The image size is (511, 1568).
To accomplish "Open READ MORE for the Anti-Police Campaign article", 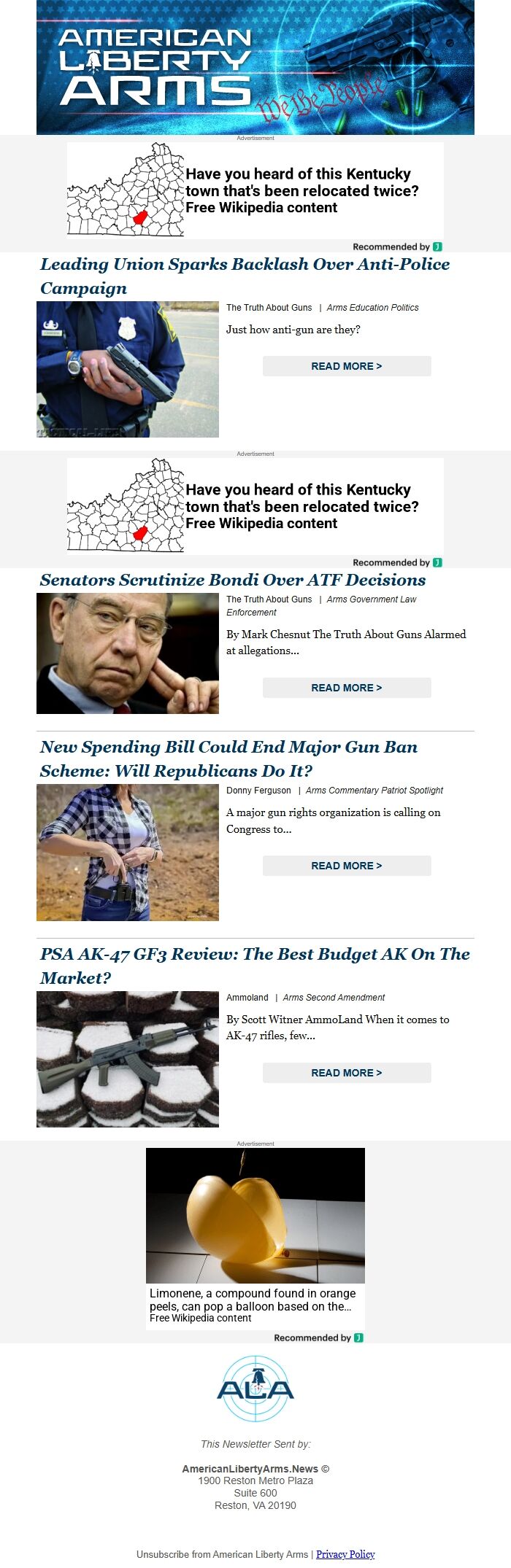I will coord(347,366).
